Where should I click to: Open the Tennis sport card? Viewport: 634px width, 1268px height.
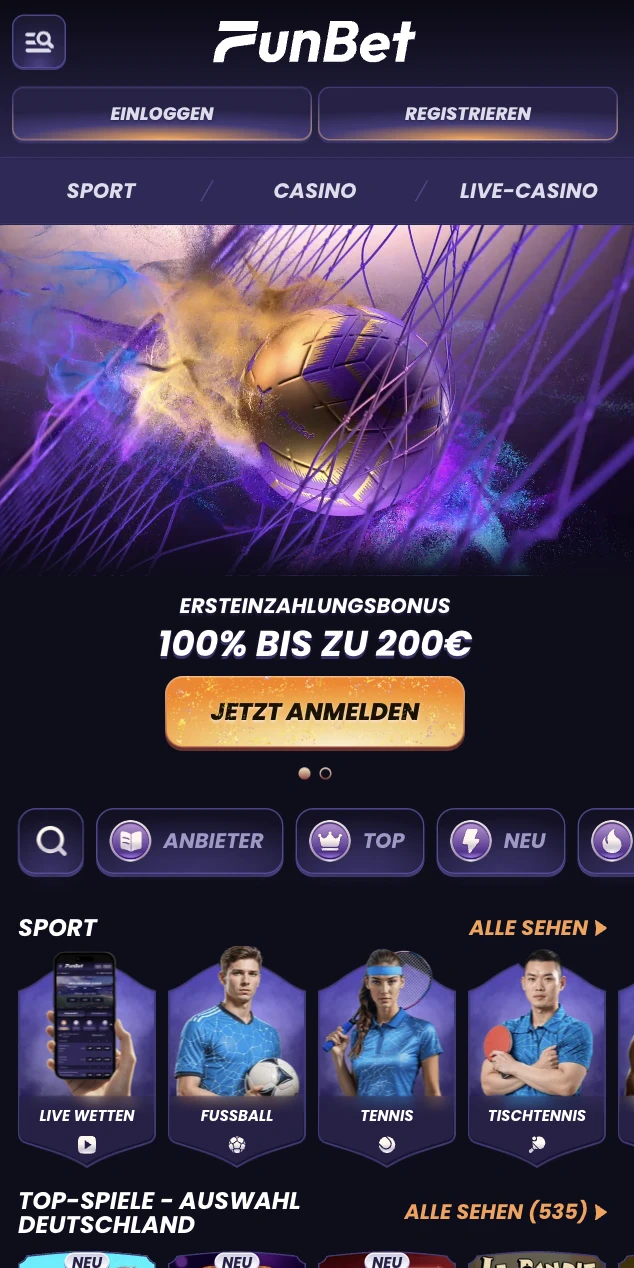tap(387, 1055)
